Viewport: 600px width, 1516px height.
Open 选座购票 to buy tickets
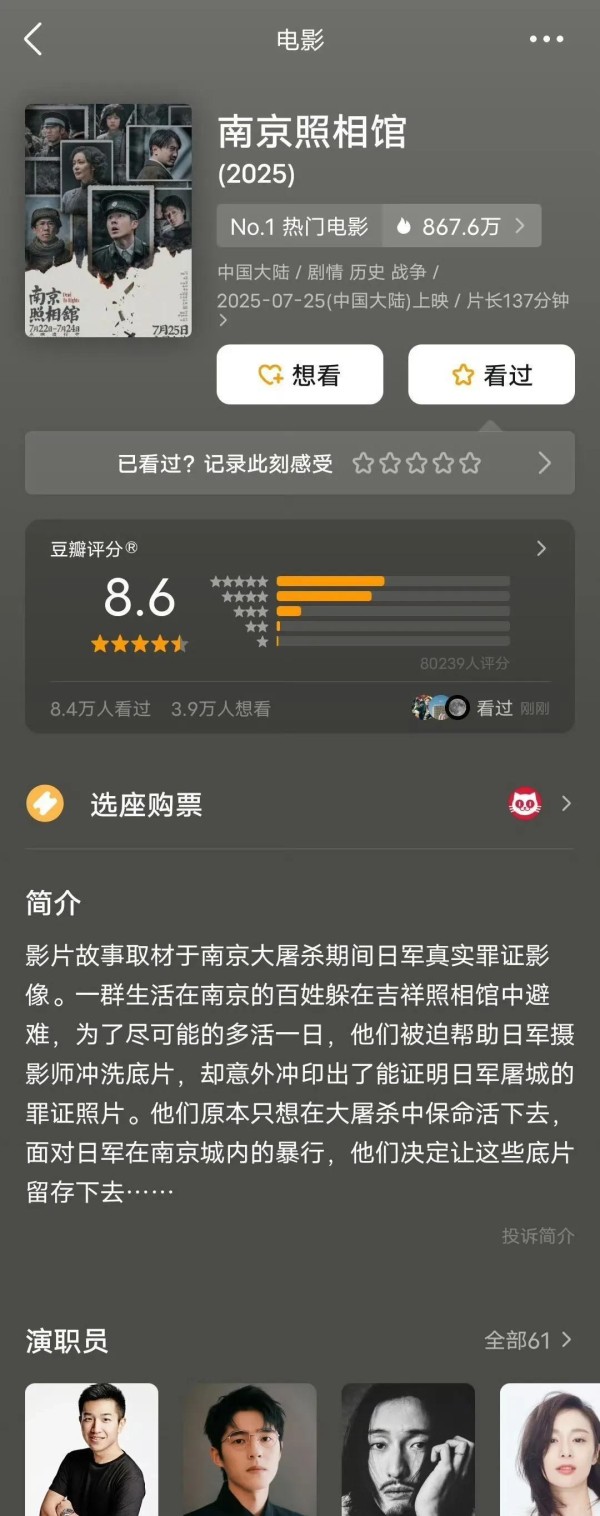[x=300, y=804]
